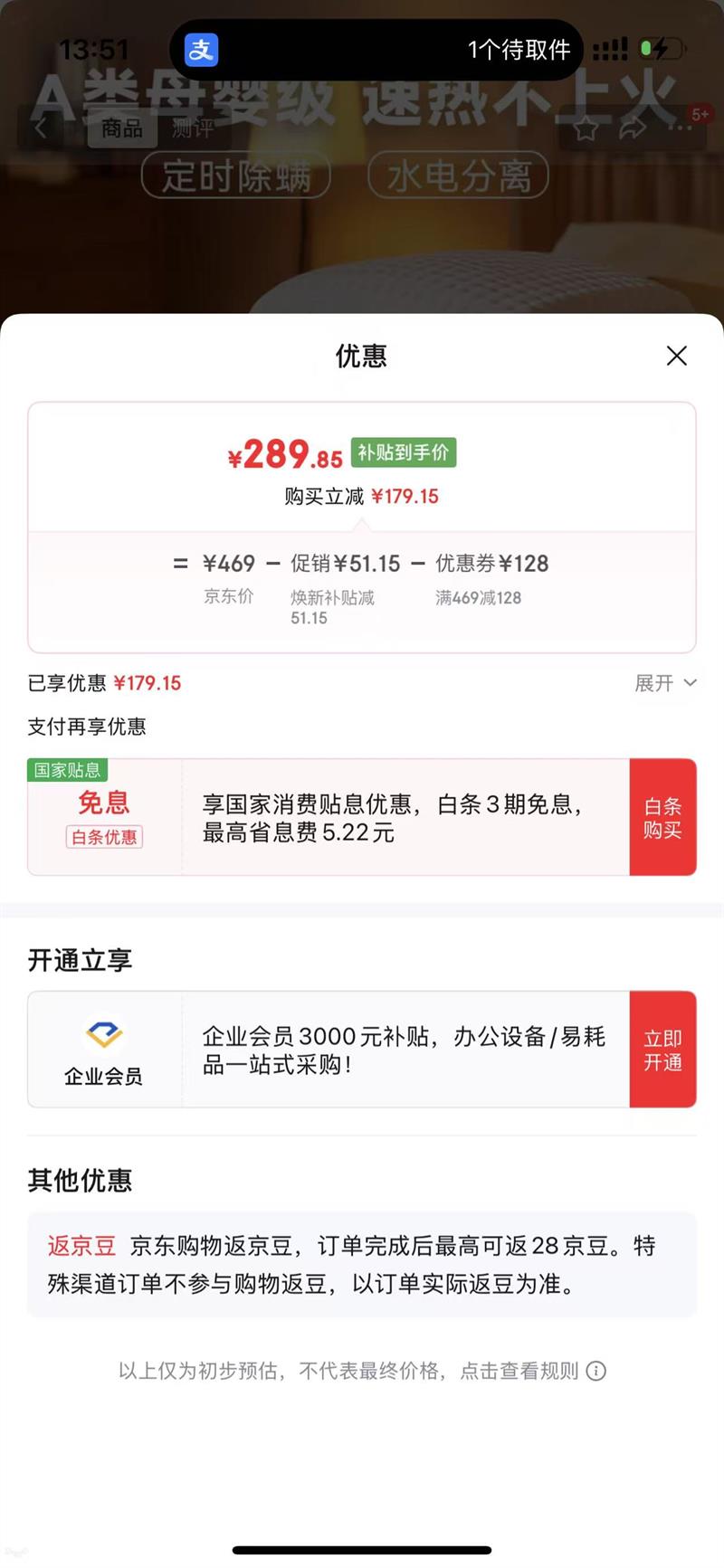Collapse the coupon panel with bottom bar
The image size is (724, 1568).
click(x=362, y=1550)
